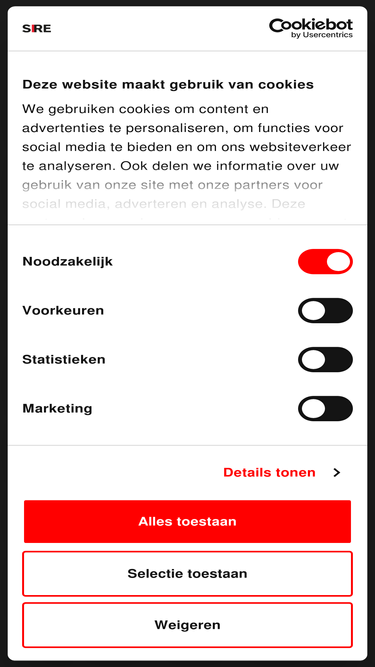
Task: Toggle the Noodzakelijk cookies switch
Action: (x=325, y=262)
